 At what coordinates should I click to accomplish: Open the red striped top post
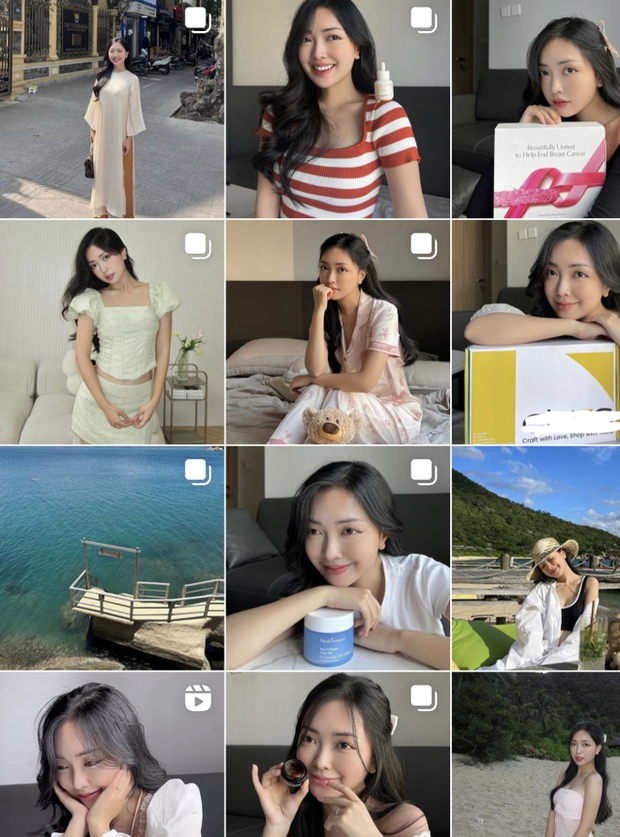(337, 108)
